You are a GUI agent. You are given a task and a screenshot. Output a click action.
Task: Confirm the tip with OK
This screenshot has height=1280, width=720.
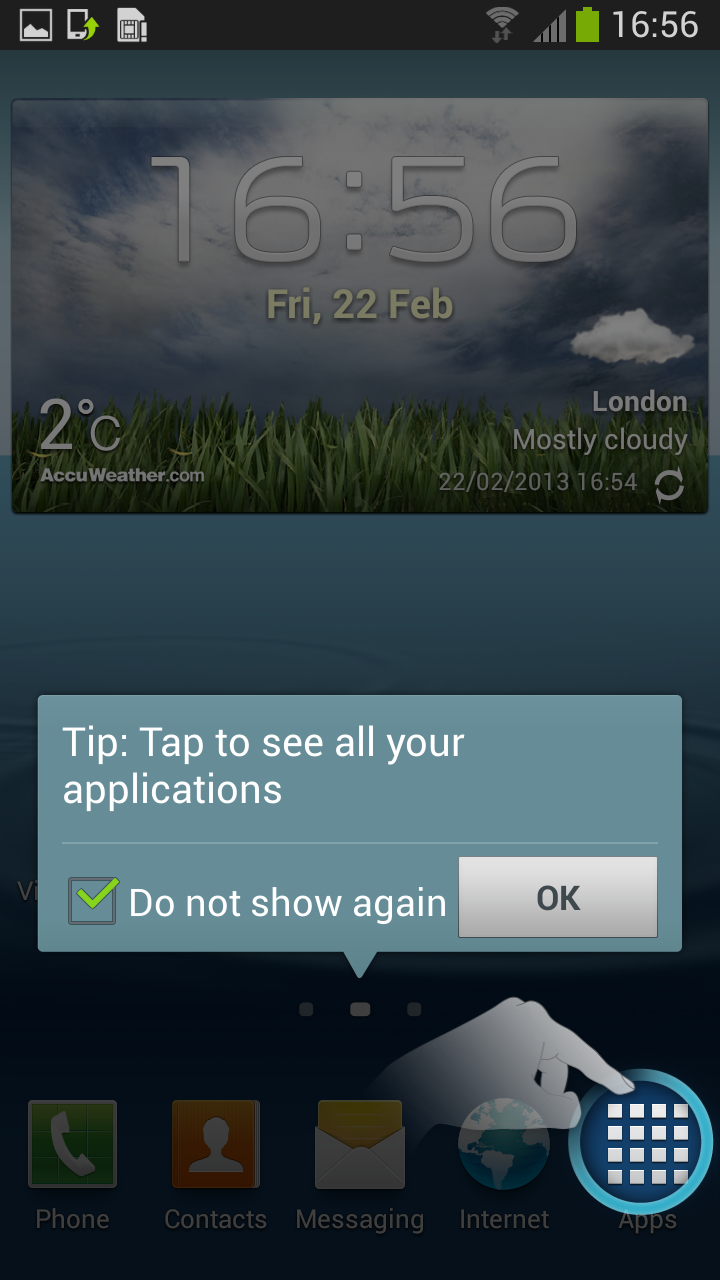[x=558, y=897]
